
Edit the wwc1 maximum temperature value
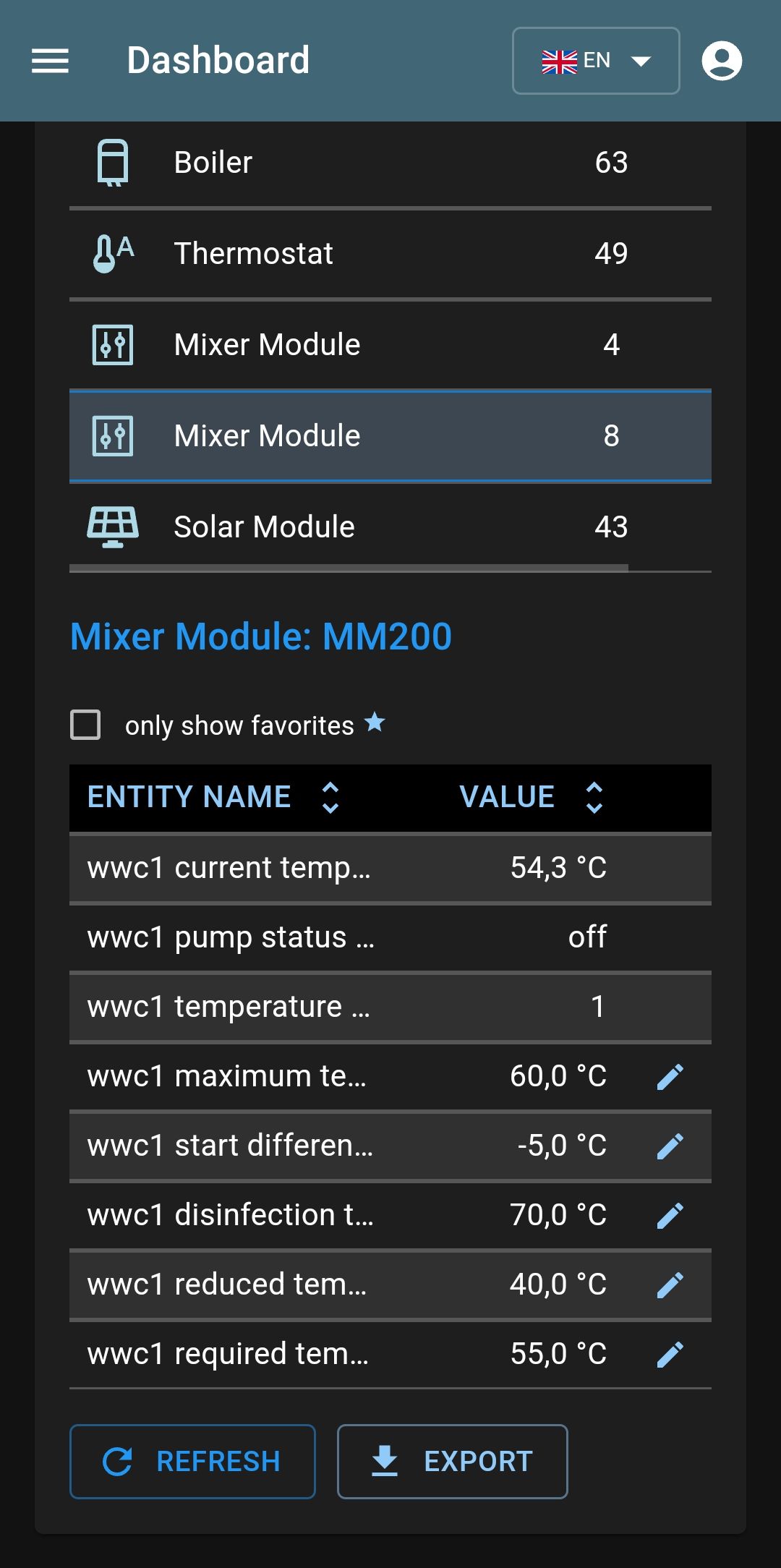[x=670, y=1076]
